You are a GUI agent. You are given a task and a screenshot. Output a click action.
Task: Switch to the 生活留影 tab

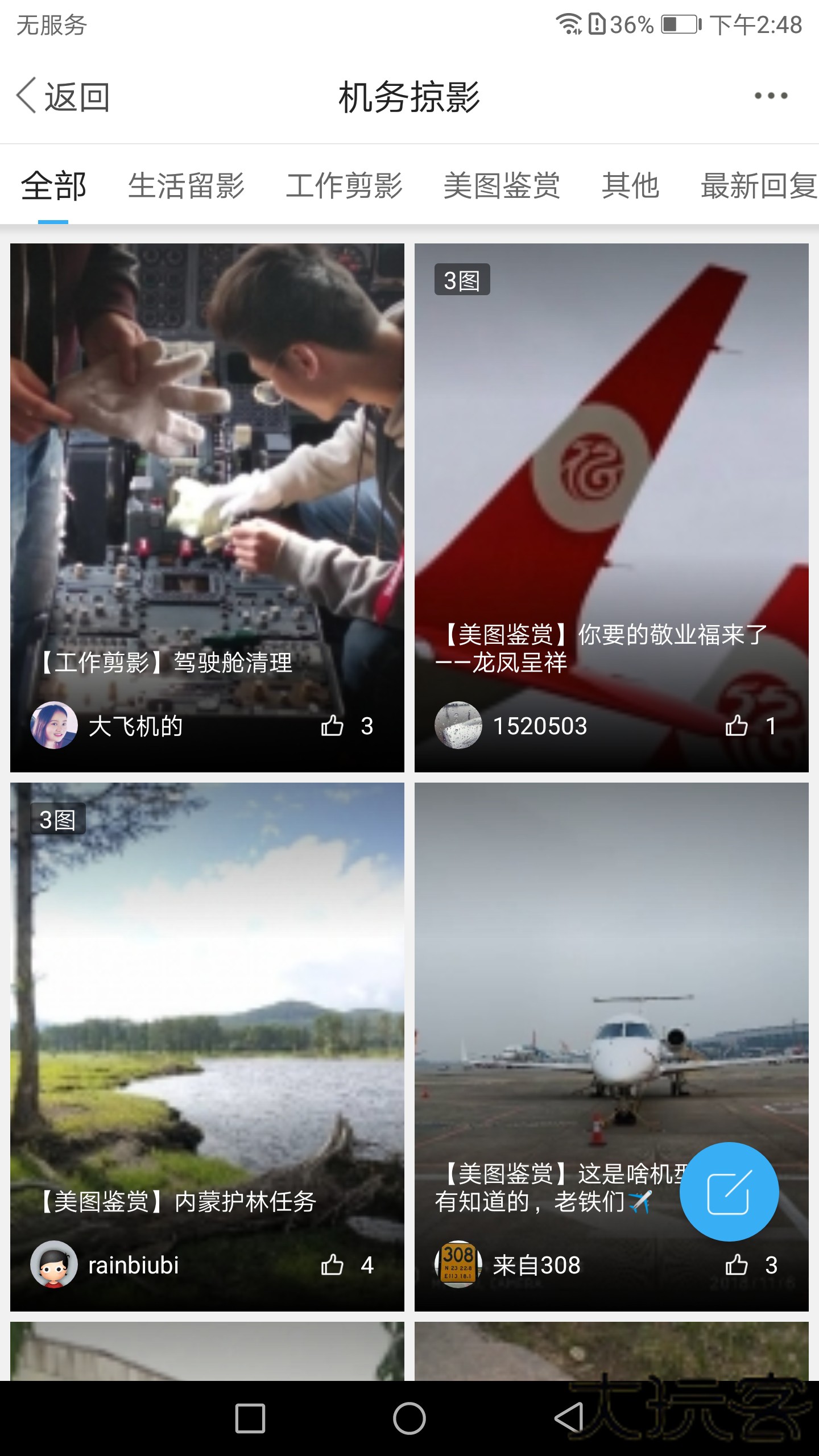click(186, 185)
